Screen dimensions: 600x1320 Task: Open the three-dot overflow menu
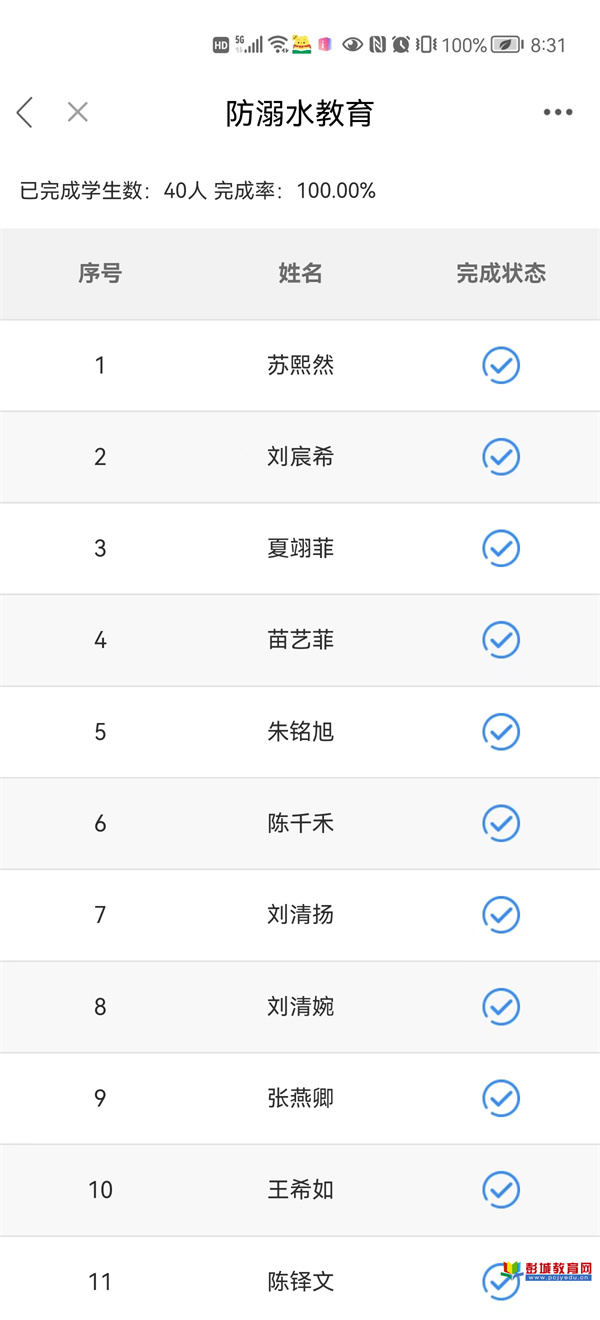(558, 112)
